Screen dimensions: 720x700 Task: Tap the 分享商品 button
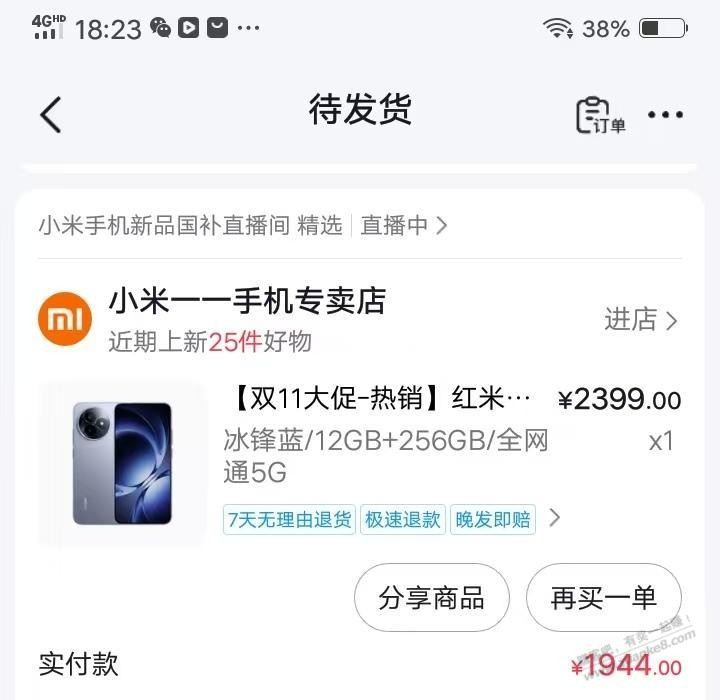tap(431, 598)
